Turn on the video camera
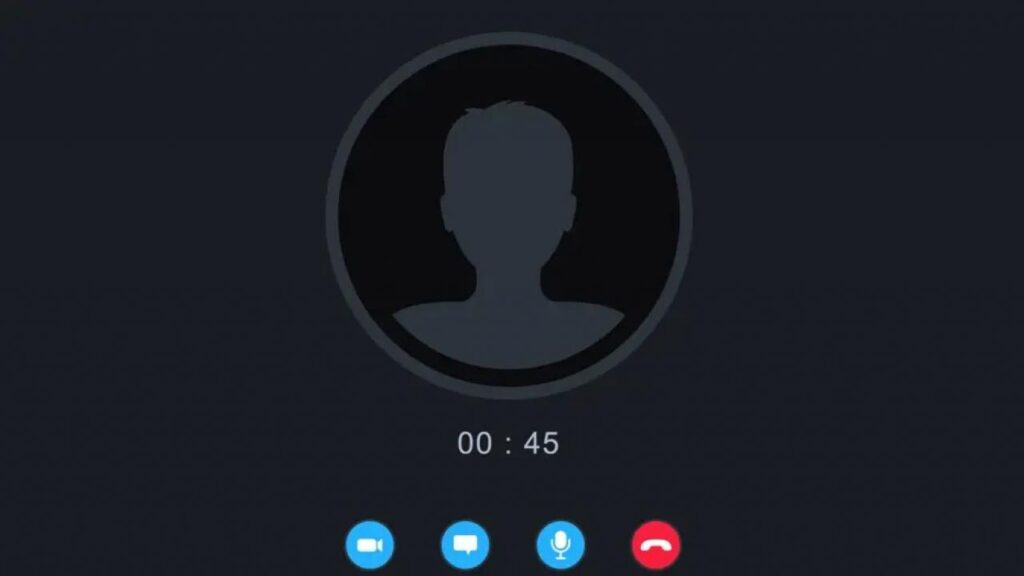The image size is (1024, 576). coord(370,546)
